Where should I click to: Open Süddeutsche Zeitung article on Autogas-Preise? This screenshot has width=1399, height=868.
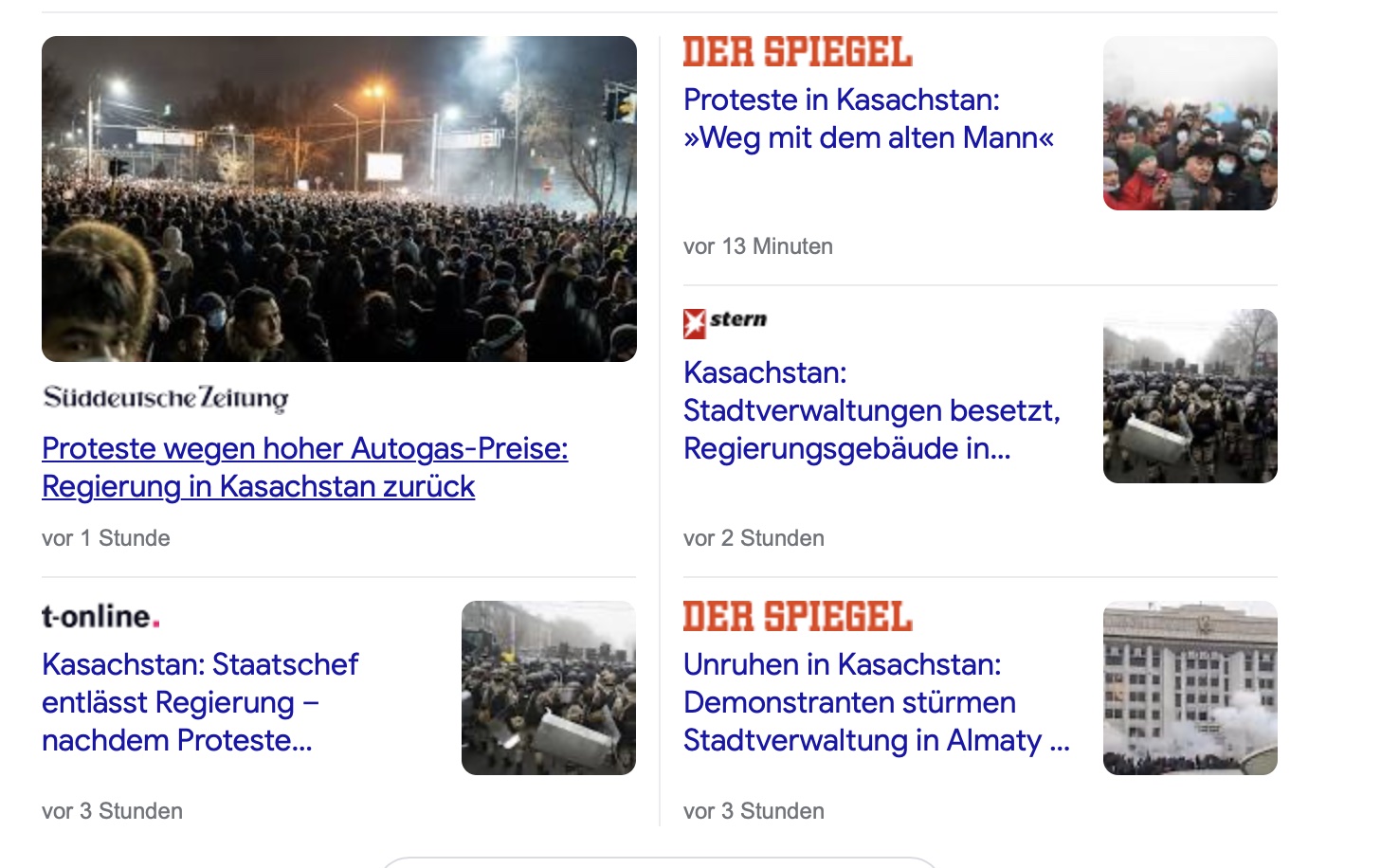(304, 466)
